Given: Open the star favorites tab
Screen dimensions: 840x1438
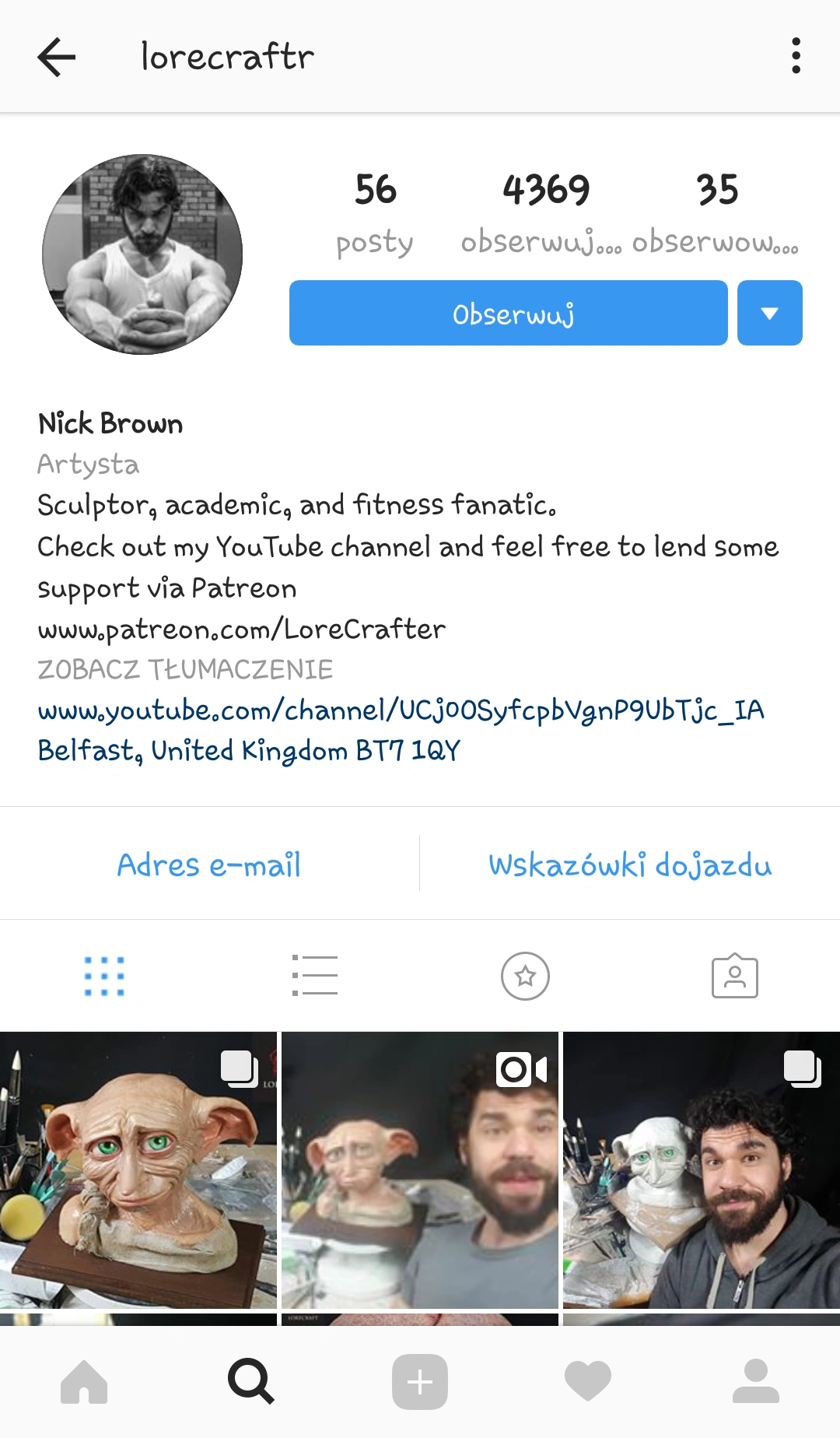Looking at the screenshot, I should [x=525, y=976].
